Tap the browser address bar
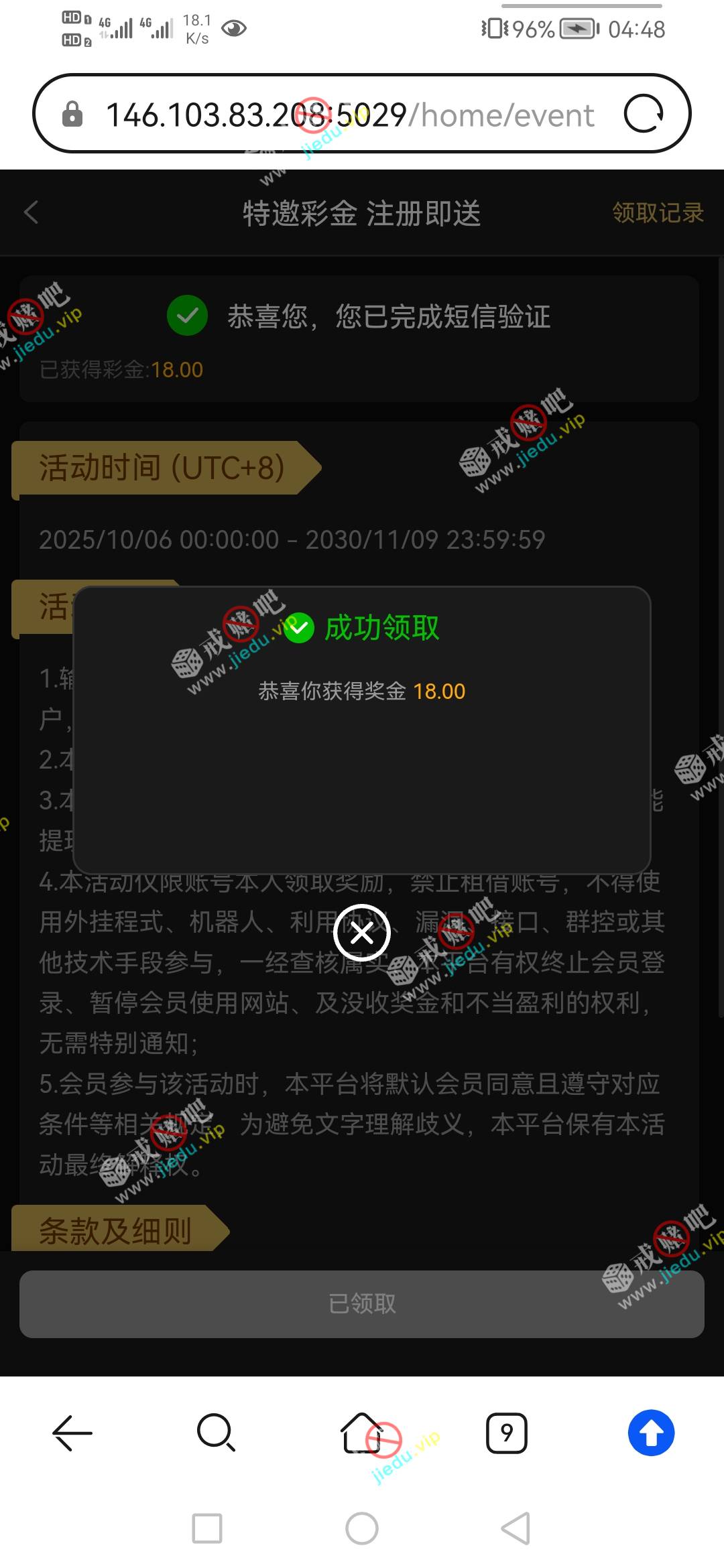The height and width of the screenshot is (1568, 724). 349,115
